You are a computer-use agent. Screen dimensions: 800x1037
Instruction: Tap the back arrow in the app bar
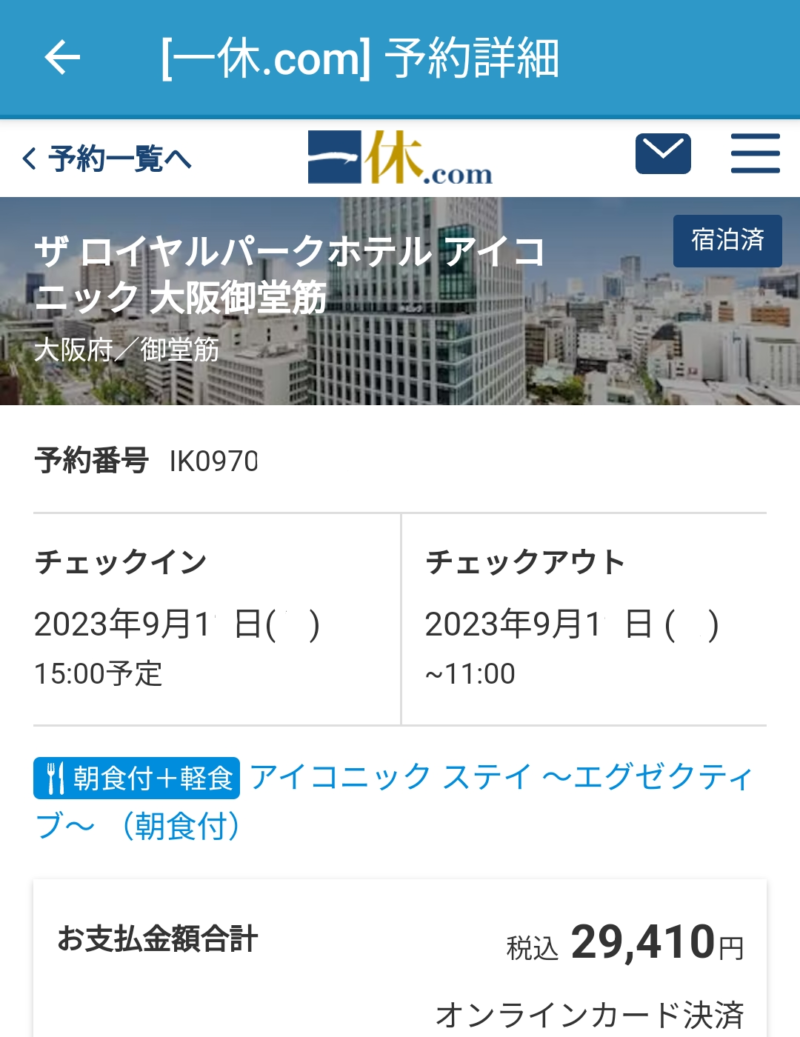click(x=62, y=58)
